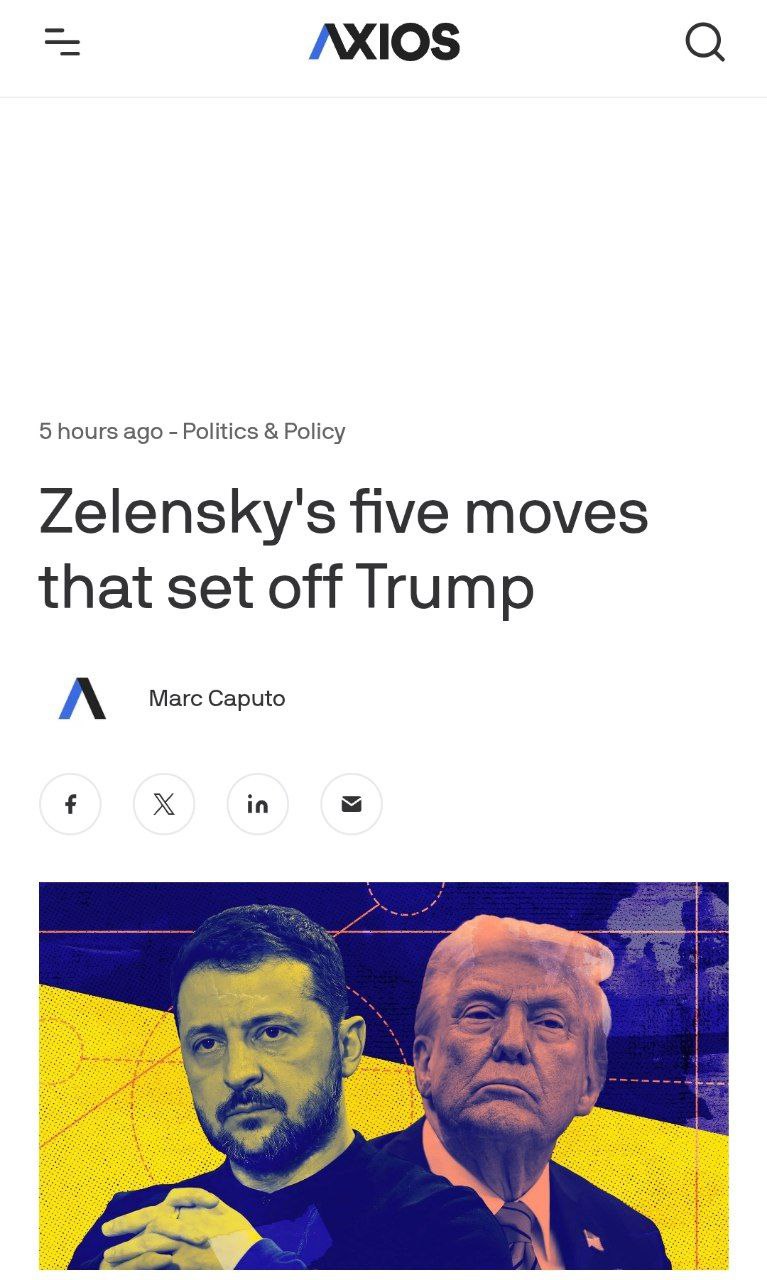Go to Axios homepage via header logo
This screenshot has width=767, height=1280.
coord(384,42)
